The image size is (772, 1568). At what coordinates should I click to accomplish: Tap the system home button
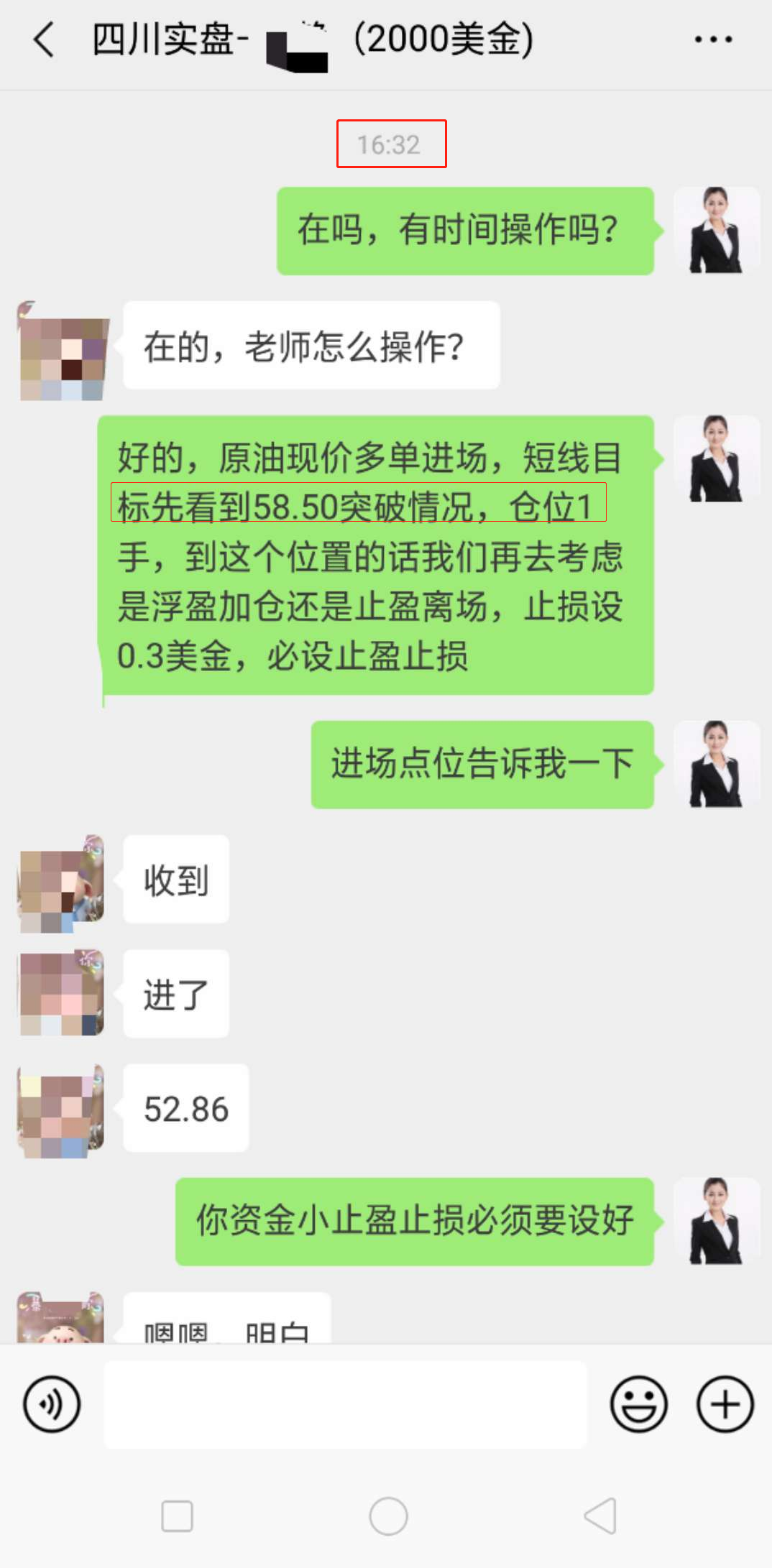(388, 1516)
